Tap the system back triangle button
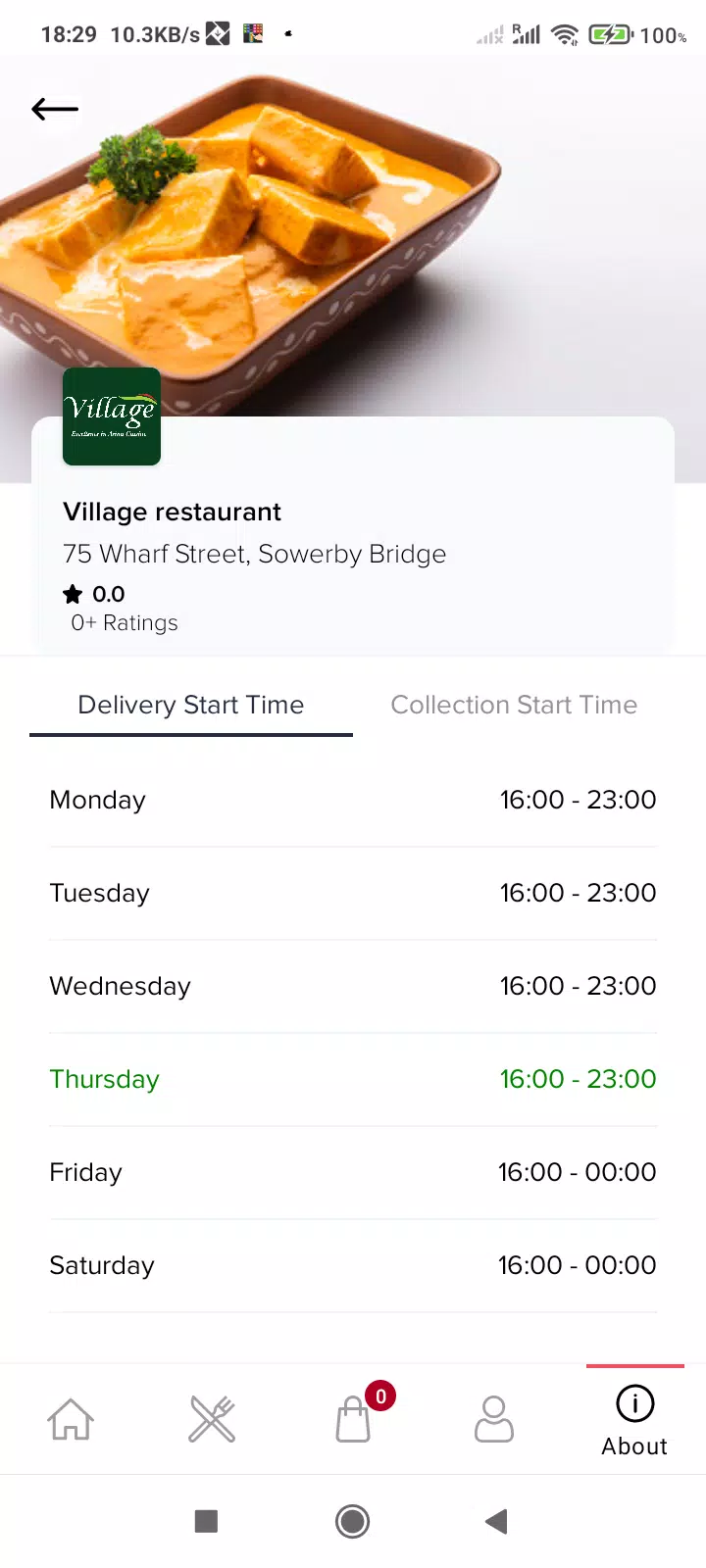This screenshot has height=1568, width=706. pos(496,1521)
